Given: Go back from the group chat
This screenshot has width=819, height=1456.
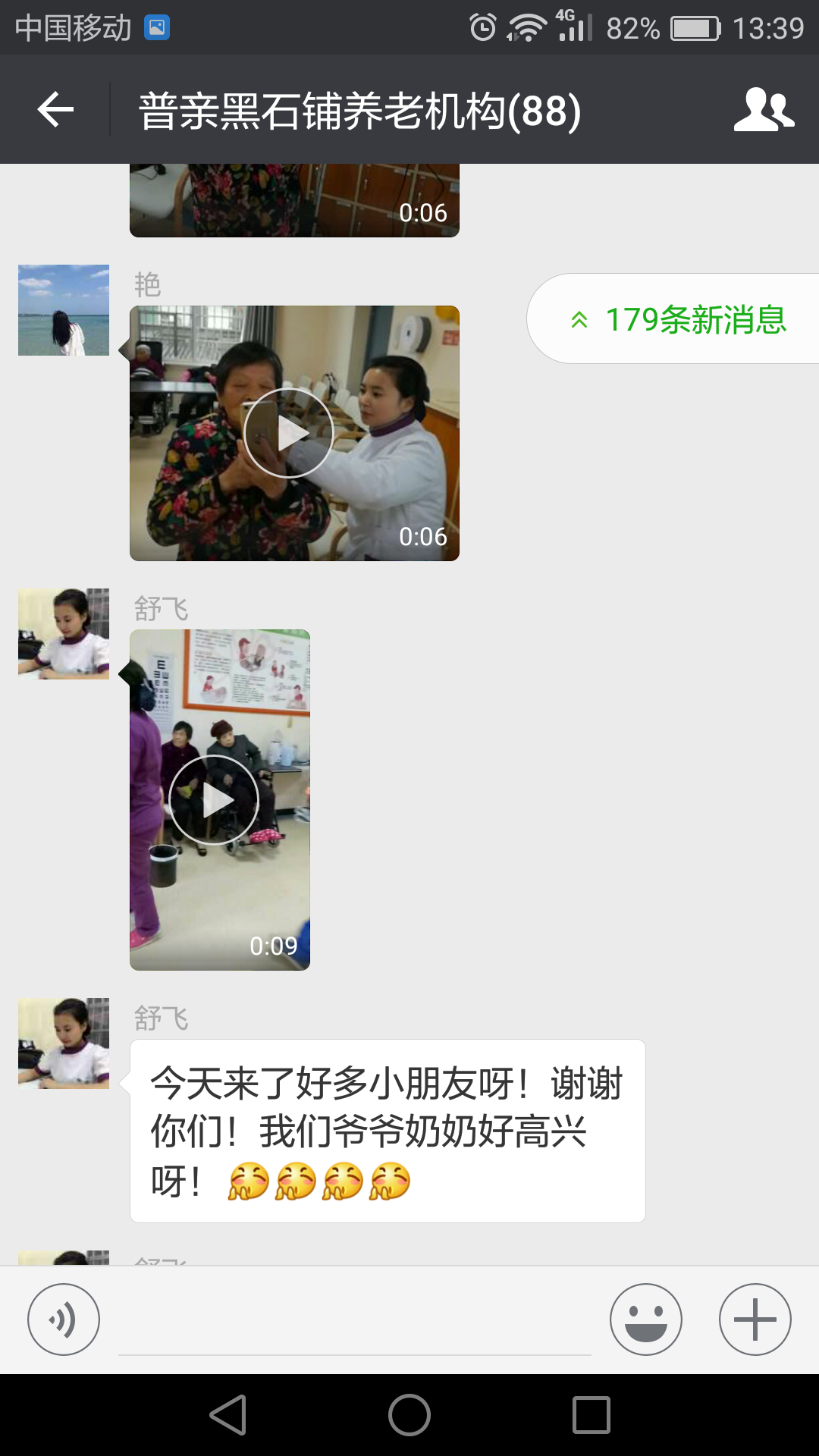Looking at the screenshot, I should point(55,110).
